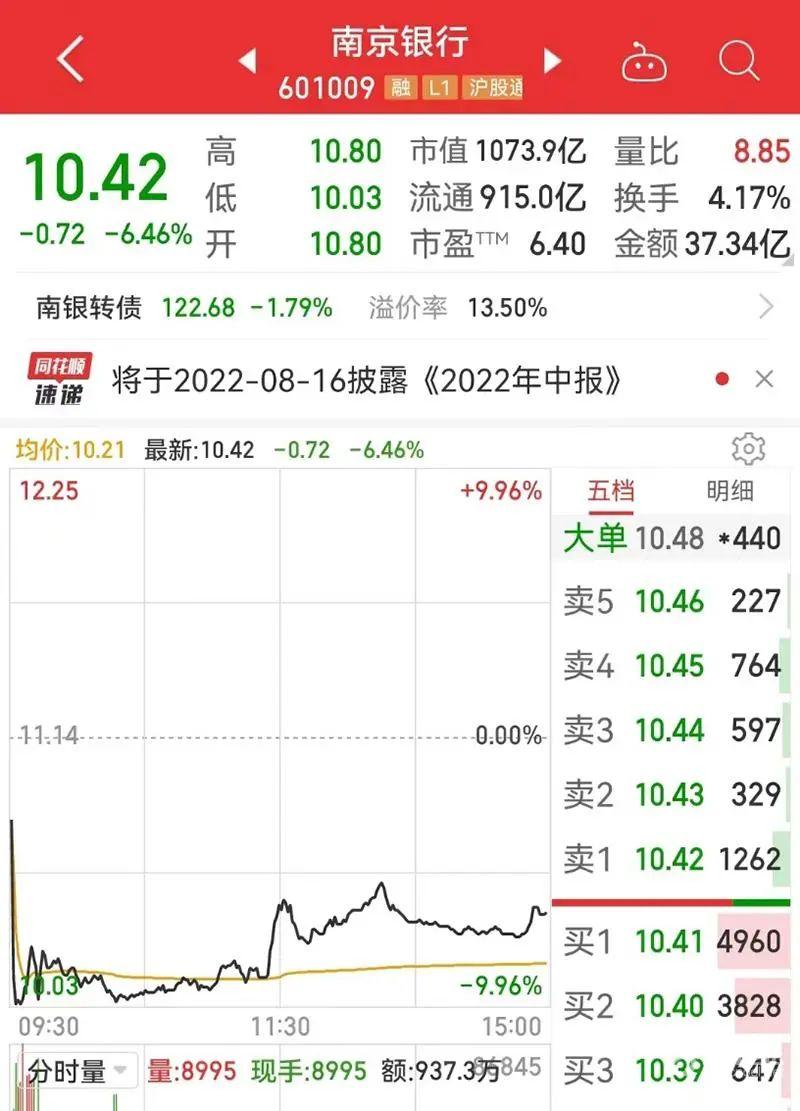Tap the back arrow to exit the stock page

(x=68, y=59)
